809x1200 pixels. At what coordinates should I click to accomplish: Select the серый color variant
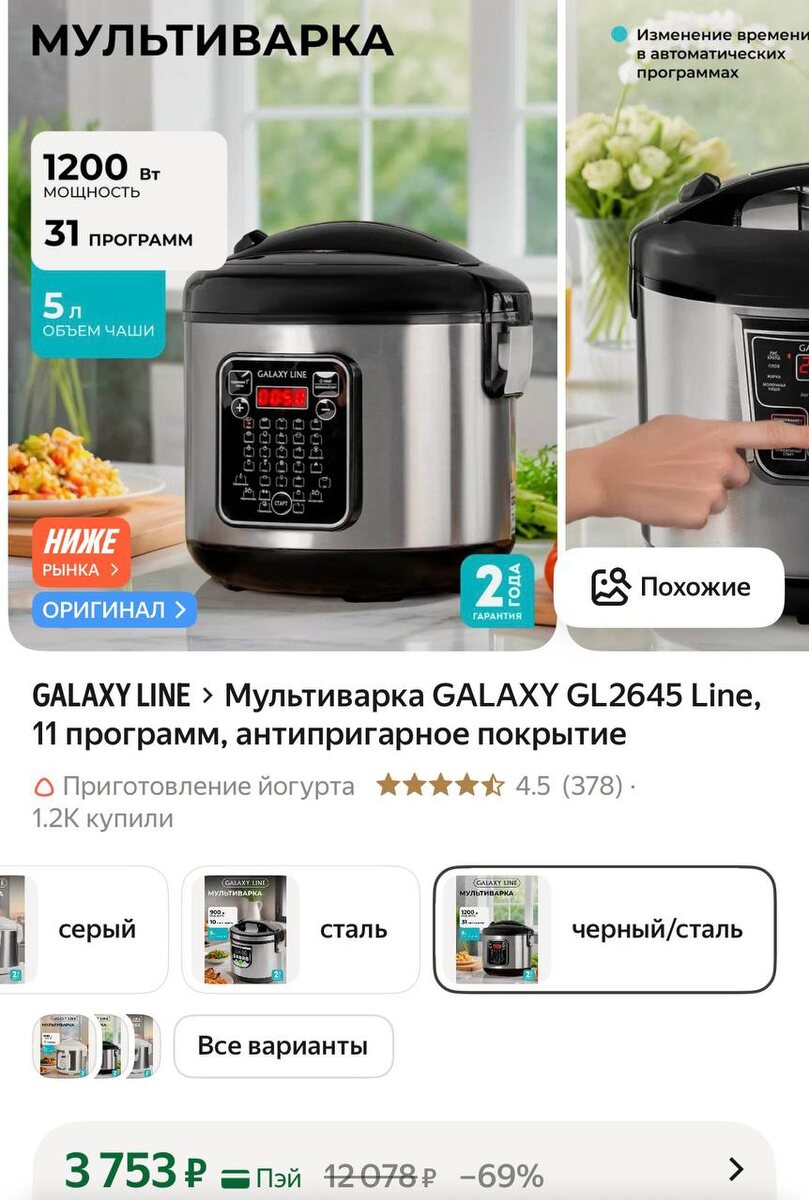[x=83, y=929]
